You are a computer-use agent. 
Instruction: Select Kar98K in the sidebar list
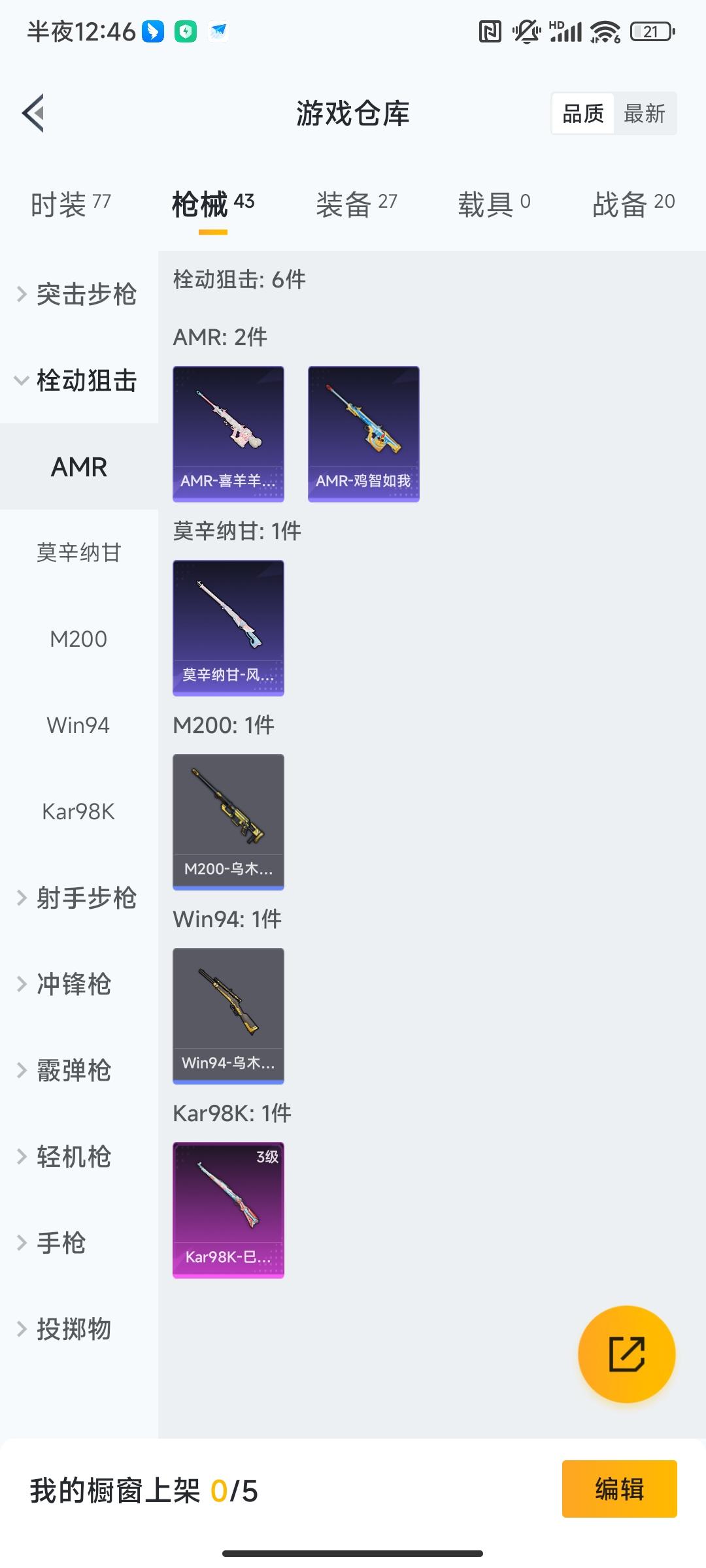tap(79, 812)
